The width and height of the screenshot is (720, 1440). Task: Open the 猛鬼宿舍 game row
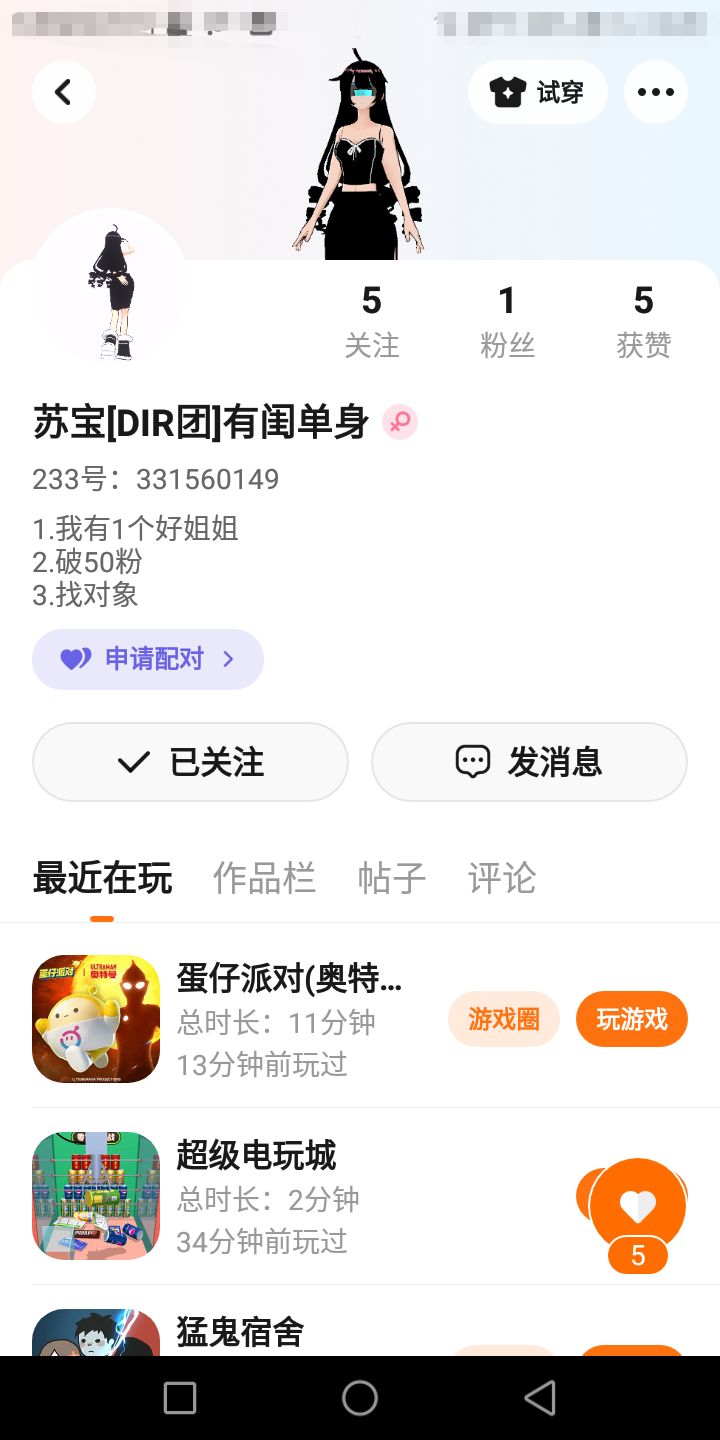coord(240,1332)
